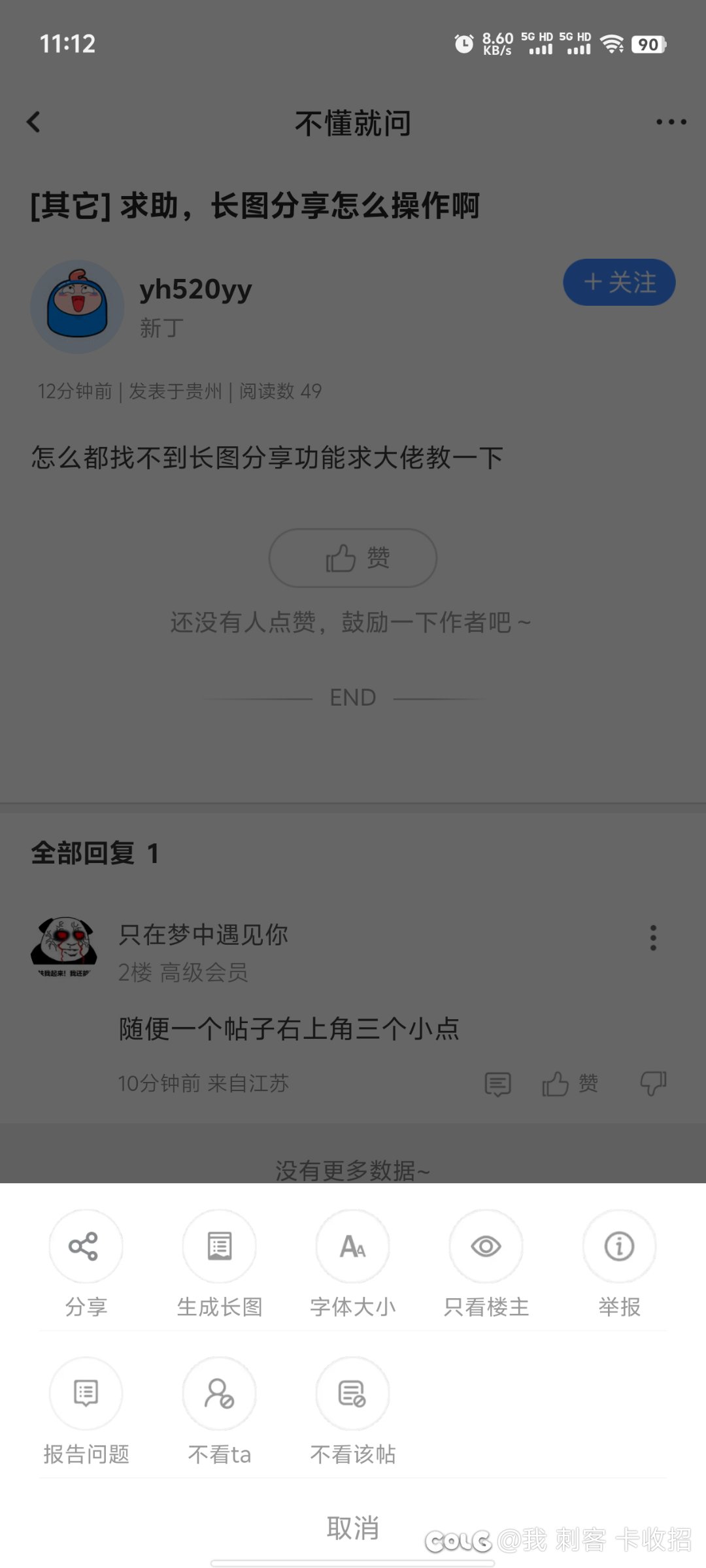Choose 只看楼主 to view only the poster
The image size is (706, 1568).
tap(486, 1265)
